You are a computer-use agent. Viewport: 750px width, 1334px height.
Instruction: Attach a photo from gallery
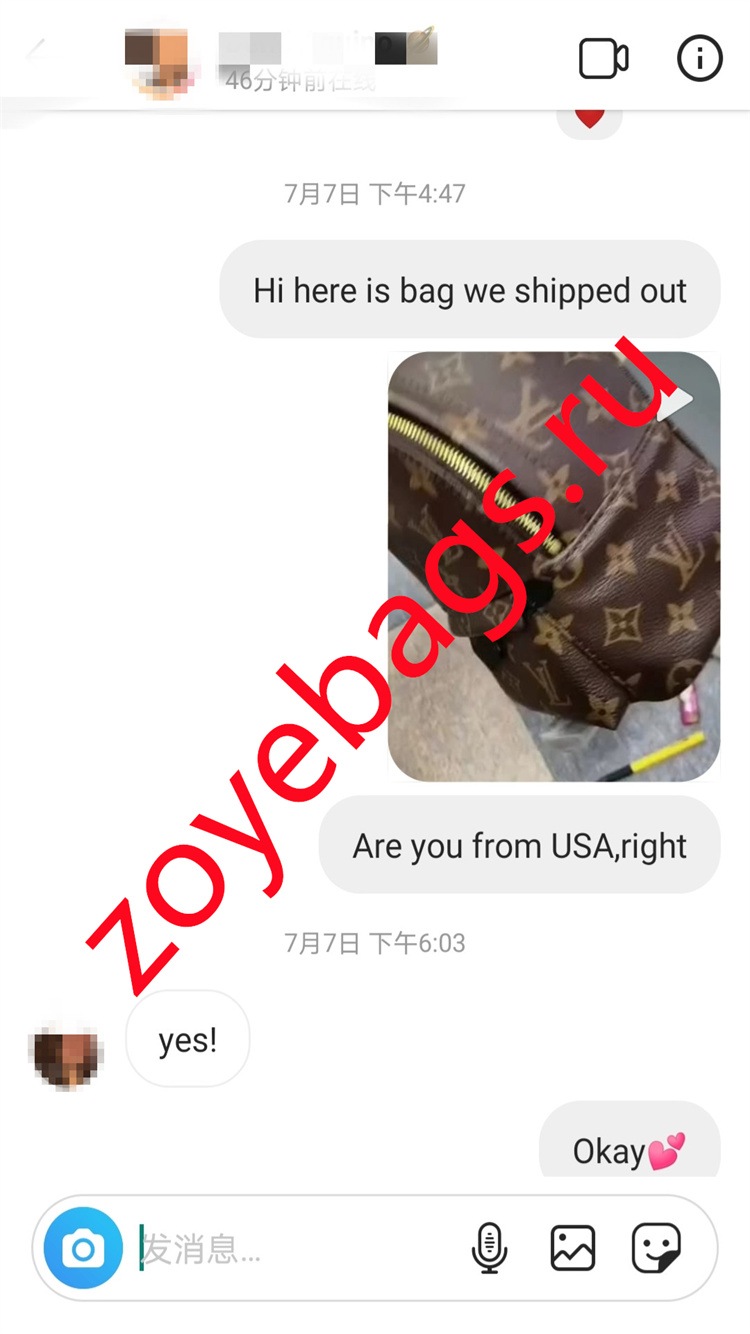[573, 1248]
